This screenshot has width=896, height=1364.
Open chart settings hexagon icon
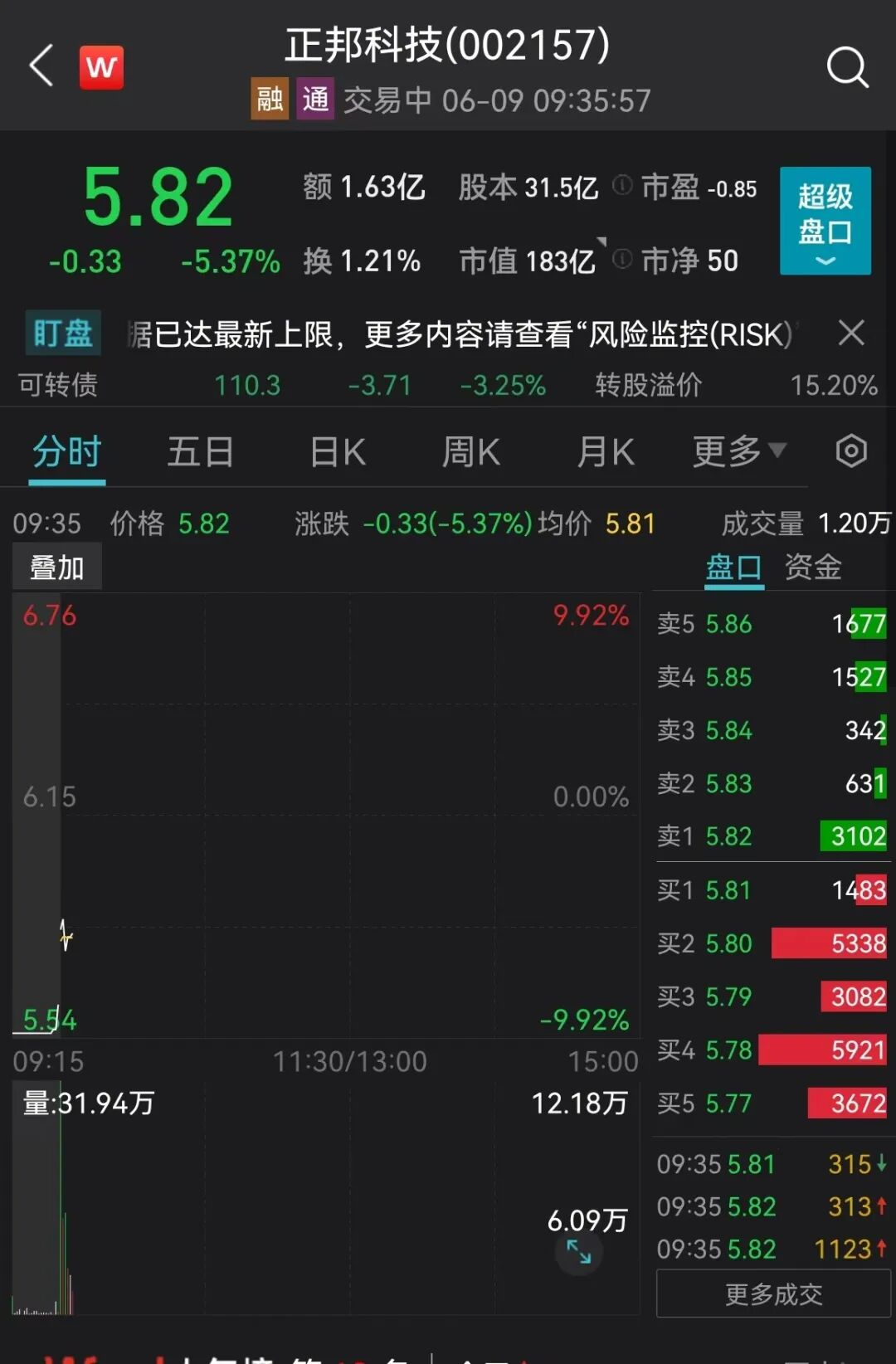pos(851,451)
